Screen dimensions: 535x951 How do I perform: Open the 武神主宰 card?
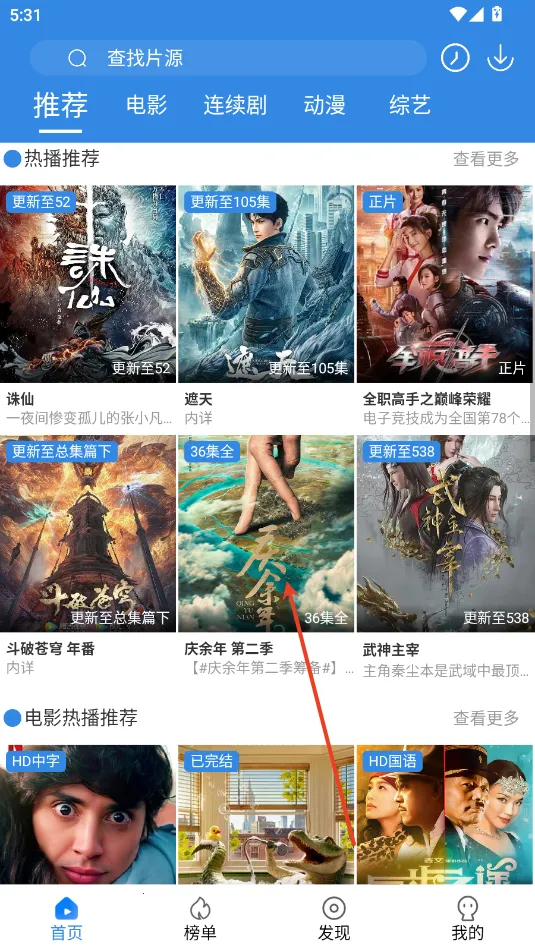click(x=445, y=556)
